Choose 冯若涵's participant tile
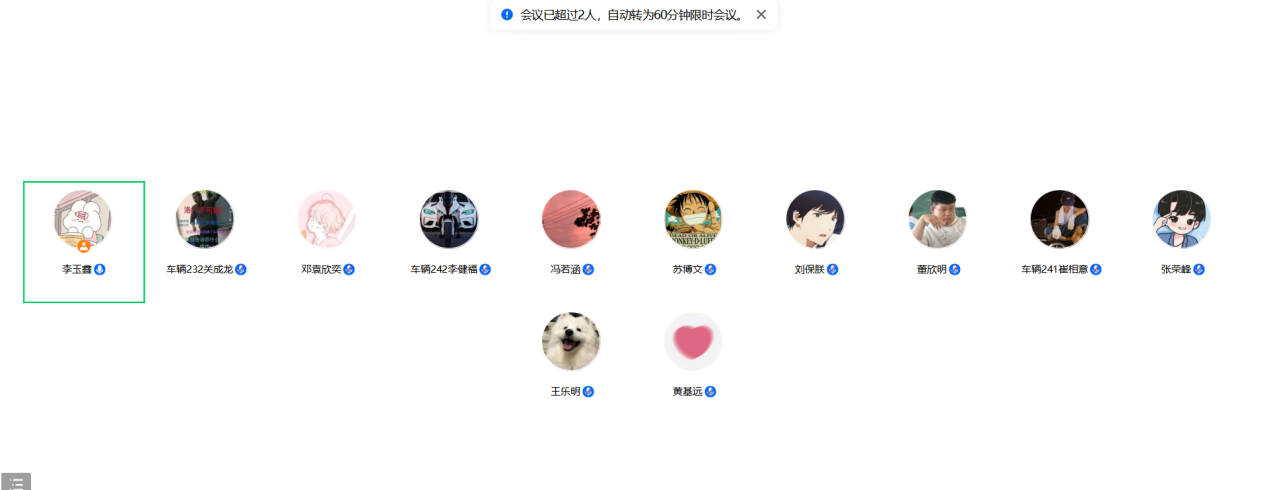Image resolution: width=1267 pixels, height=490 pixels. 571,220
